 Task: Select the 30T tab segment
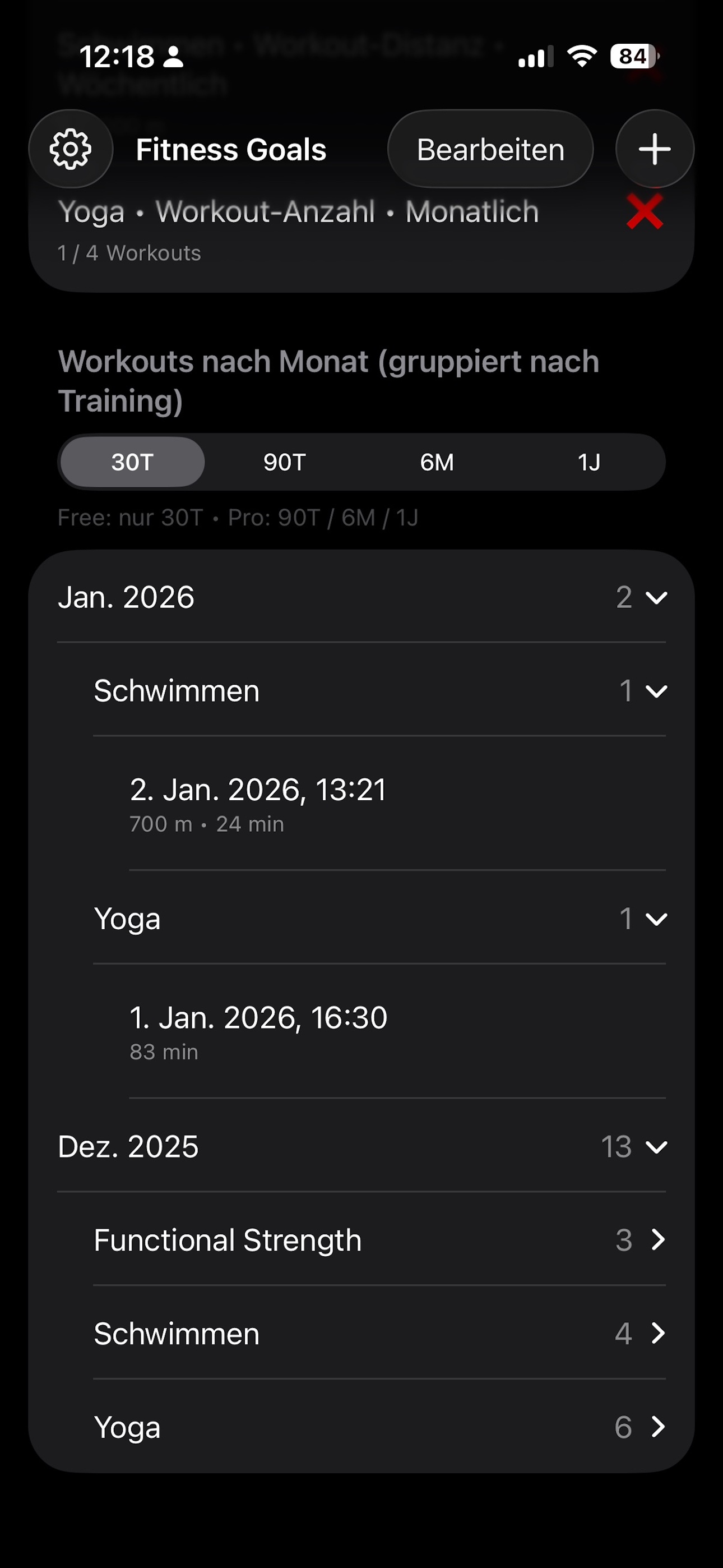point(131,462)
